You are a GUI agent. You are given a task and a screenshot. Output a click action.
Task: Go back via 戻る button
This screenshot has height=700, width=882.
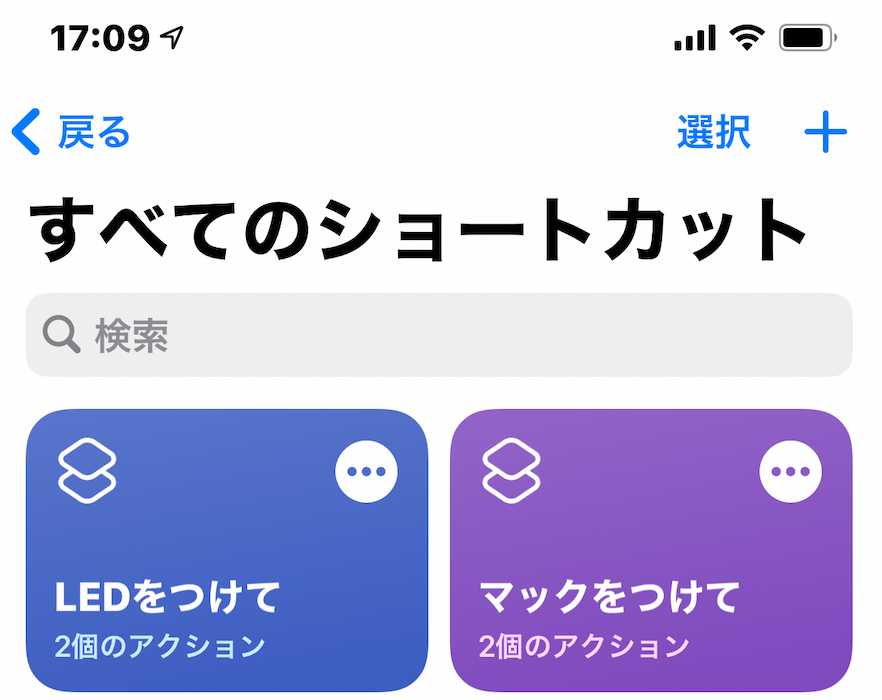72,133
